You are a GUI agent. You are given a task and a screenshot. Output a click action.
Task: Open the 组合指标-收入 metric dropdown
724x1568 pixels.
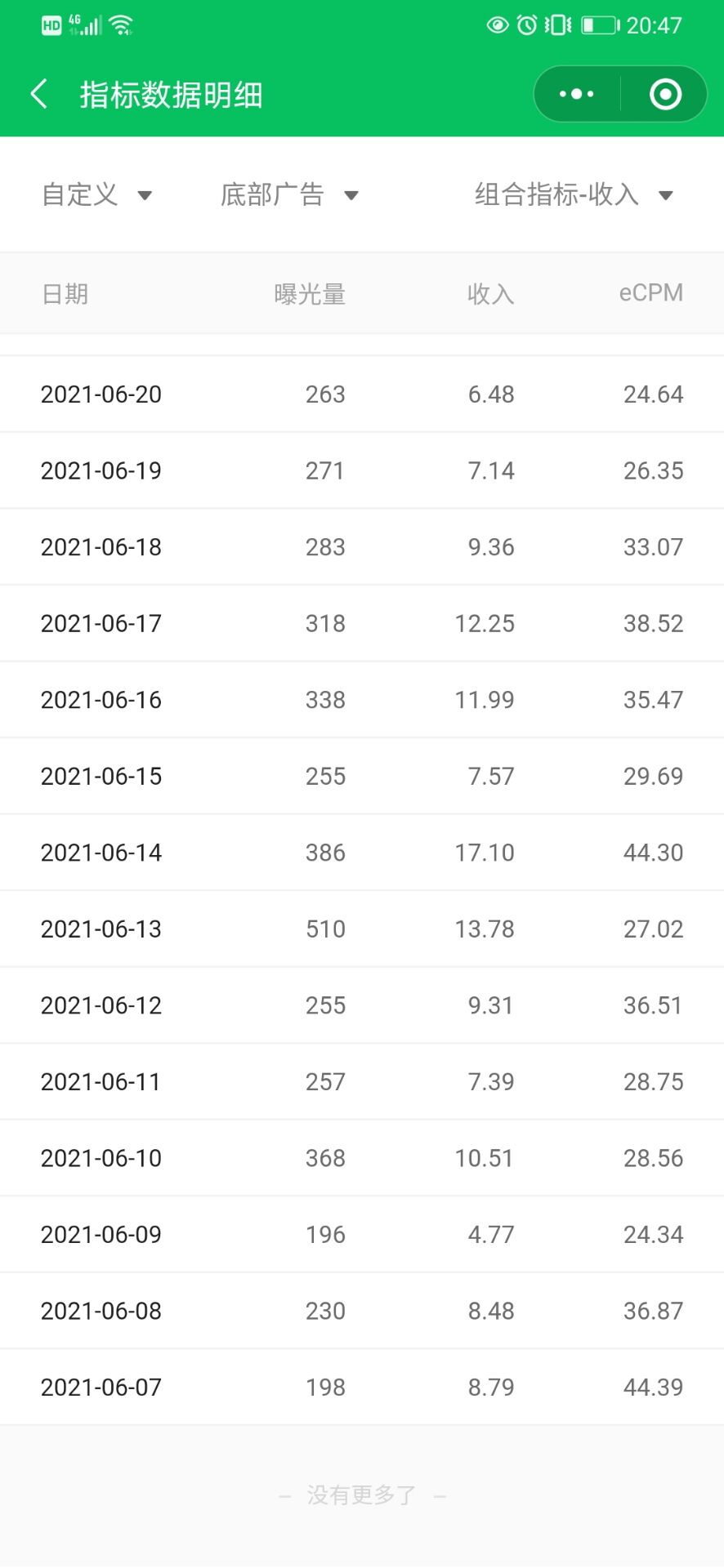571,195
